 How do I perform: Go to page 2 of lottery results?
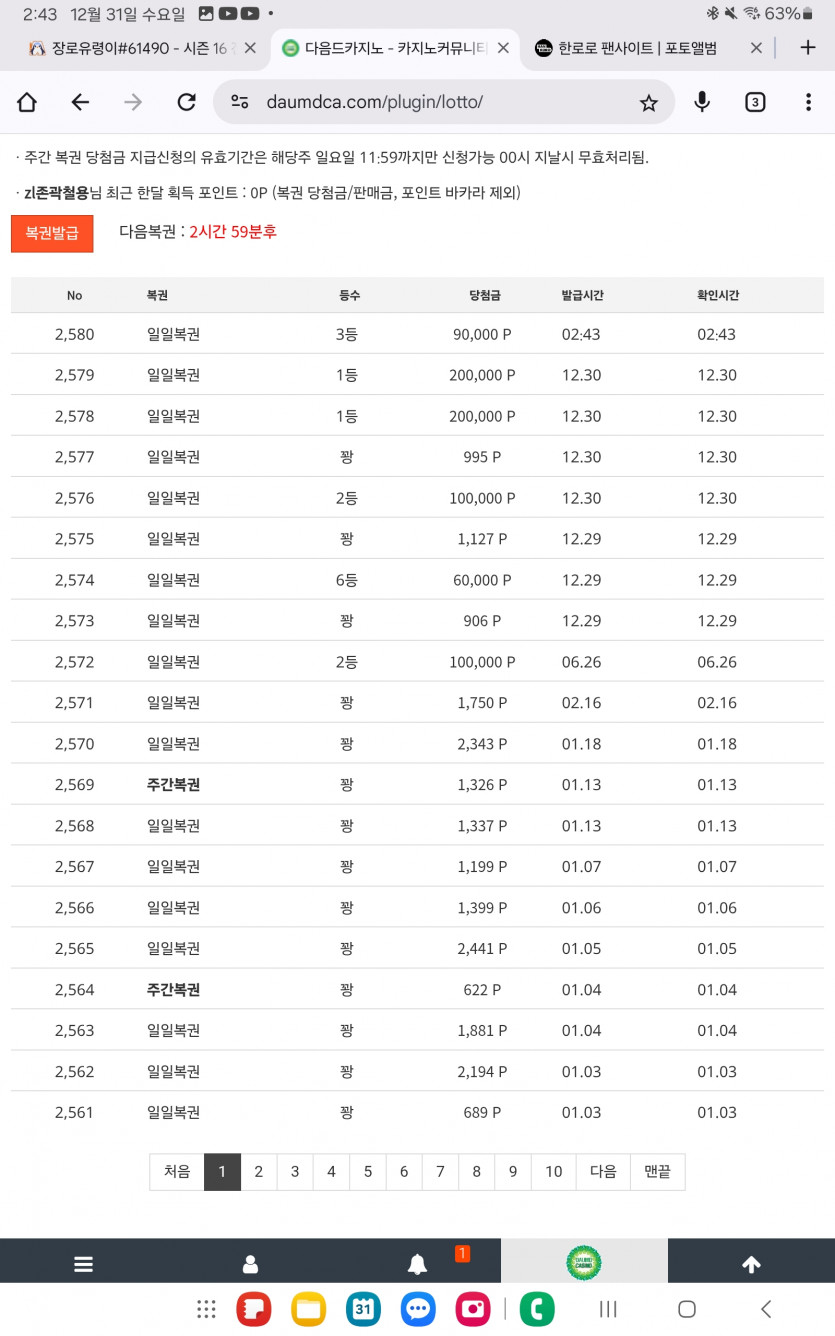point(258,1171)
